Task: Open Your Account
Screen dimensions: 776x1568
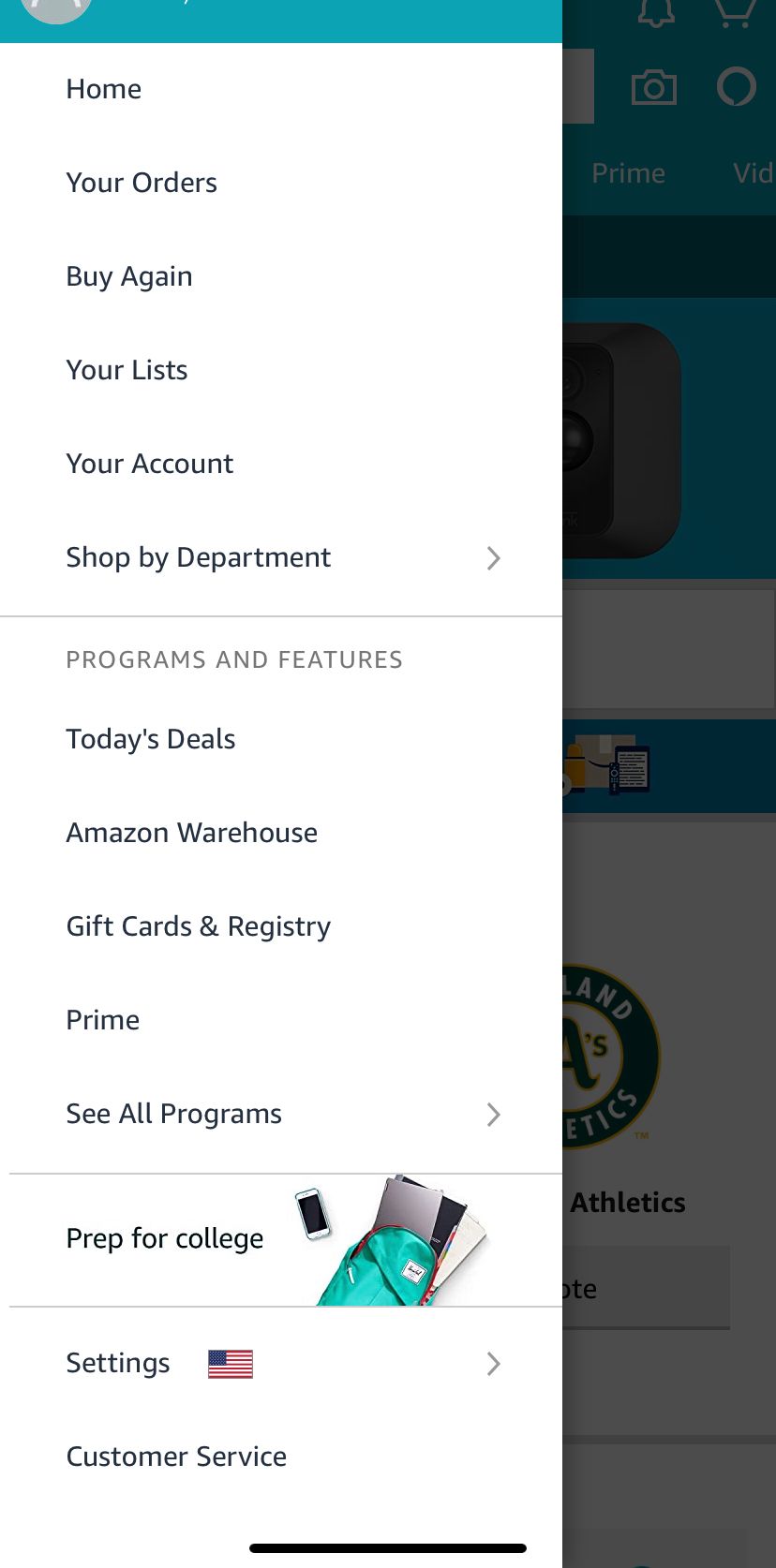Action: (x=150, y=464)
